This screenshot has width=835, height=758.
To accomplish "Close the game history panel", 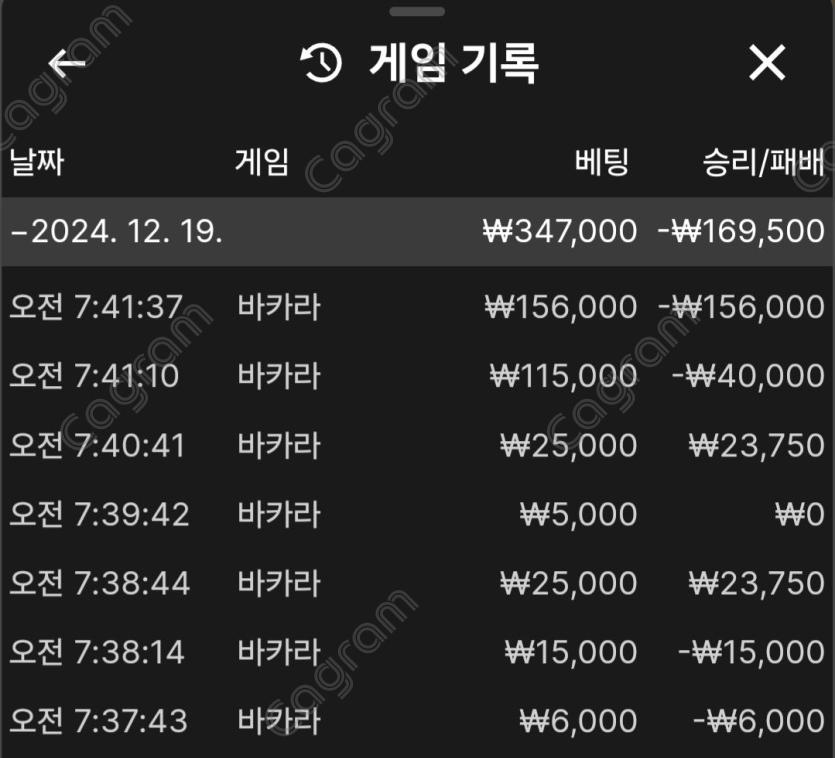I will [x=767, y=64].
